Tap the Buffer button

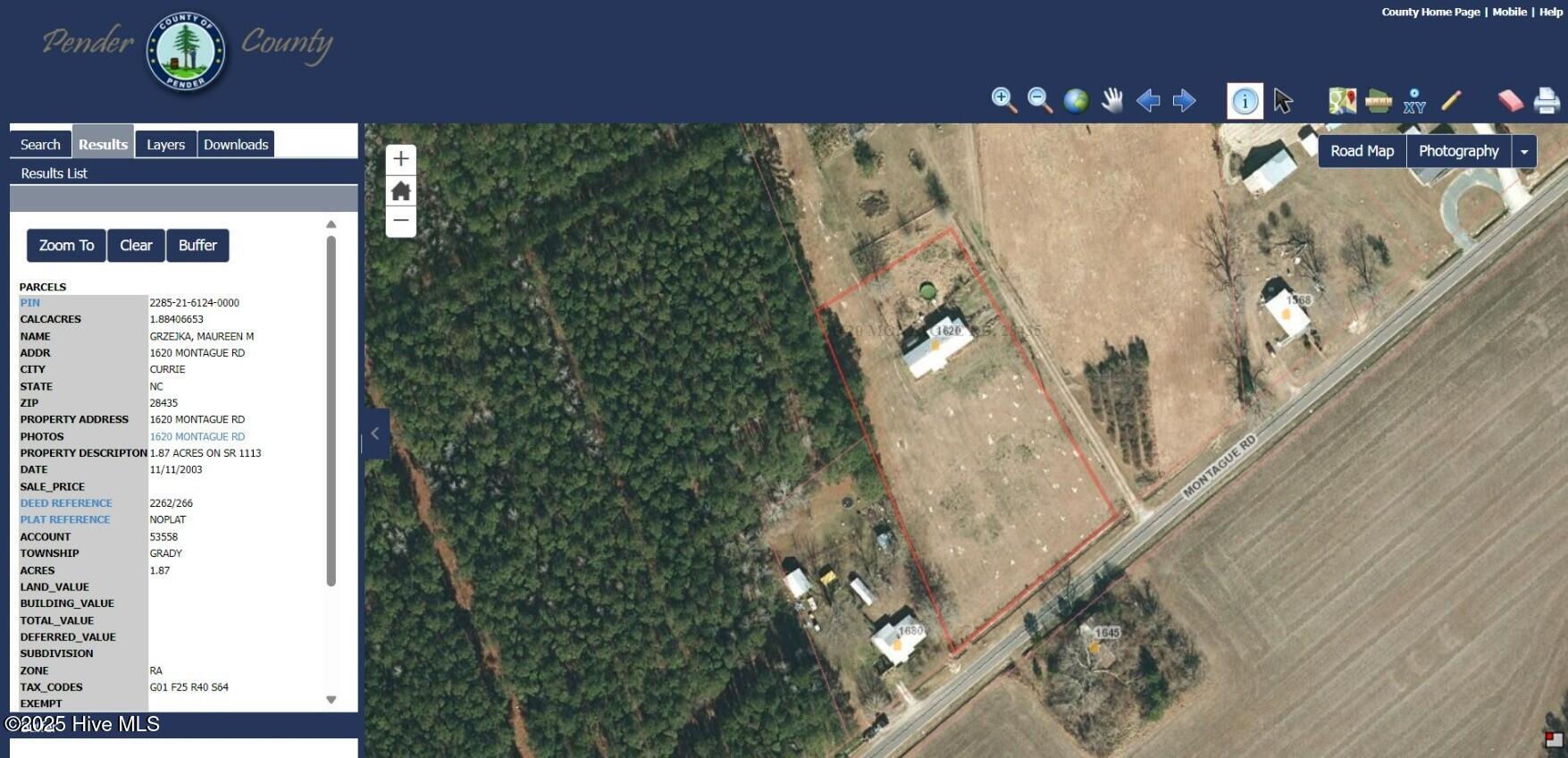point(197,245)
